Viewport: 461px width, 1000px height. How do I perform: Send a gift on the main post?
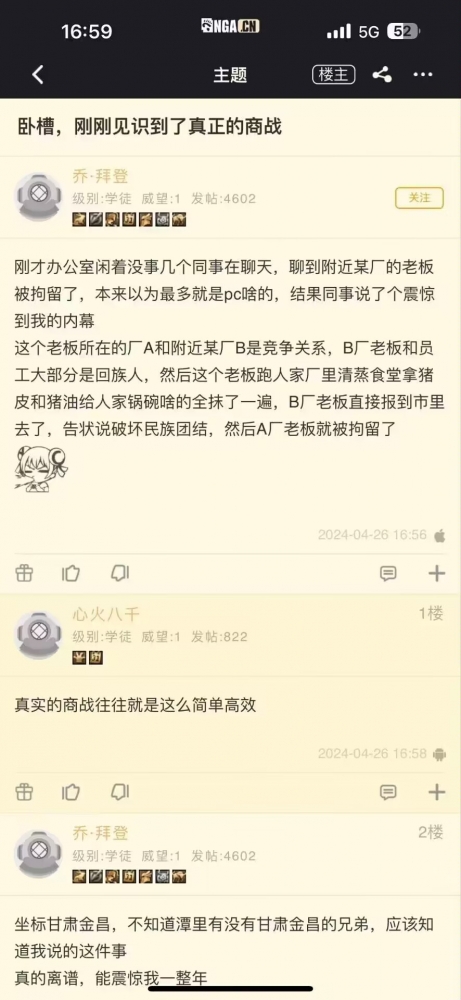(24, 573)
